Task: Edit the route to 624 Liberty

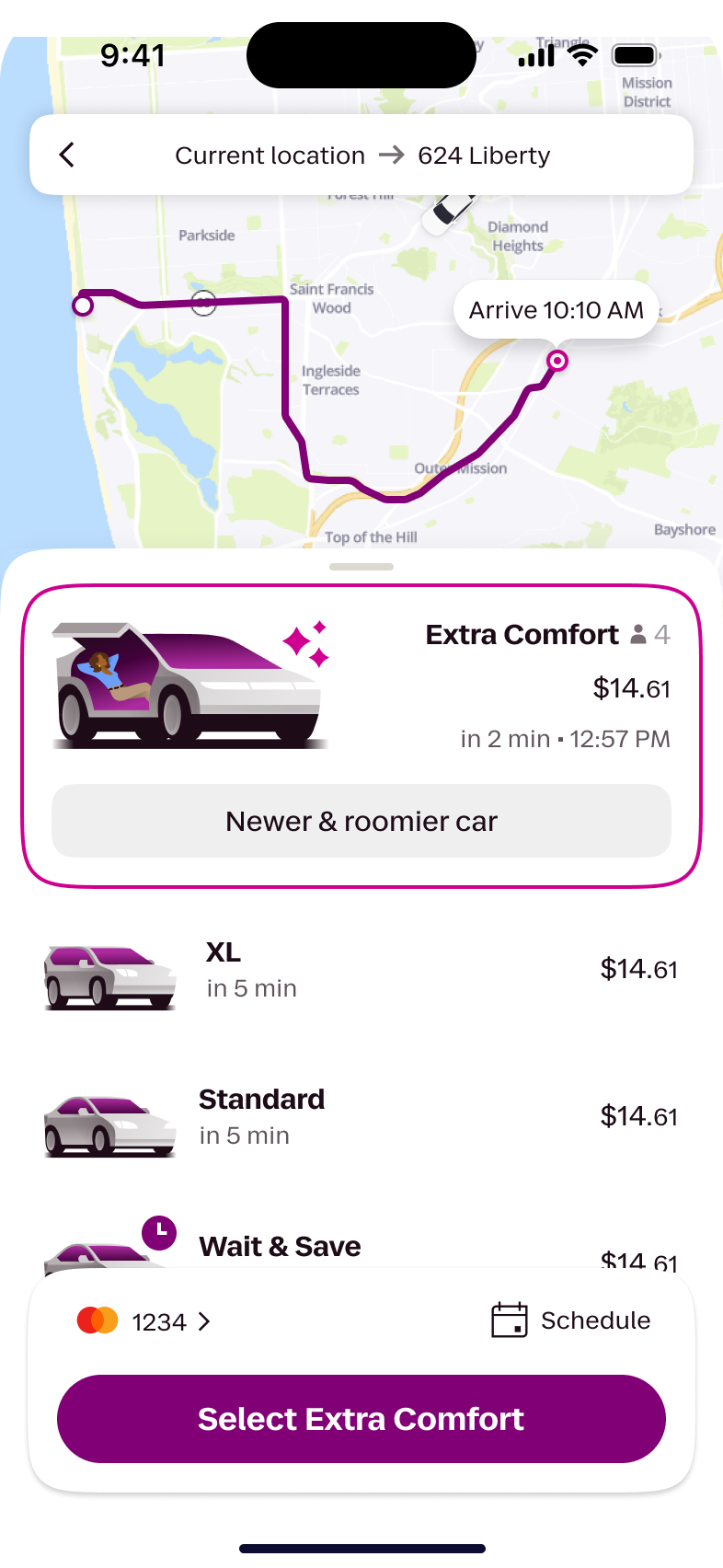Action: coord(362,156)
